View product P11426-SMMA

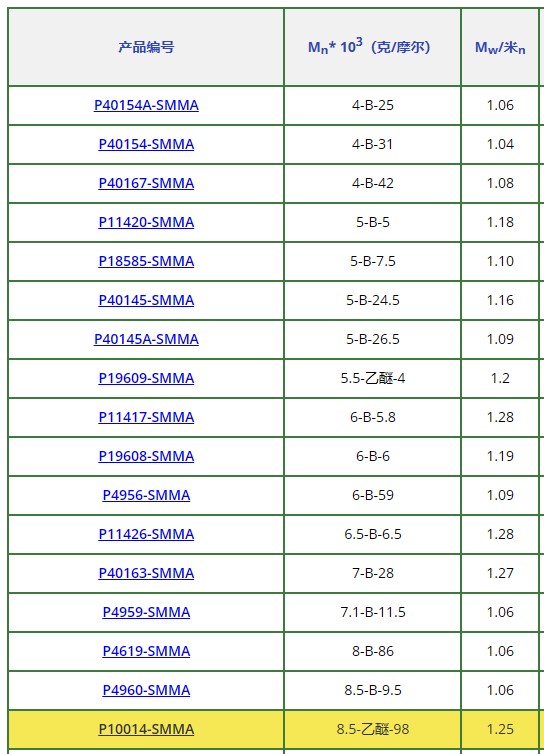click(146, 534)
